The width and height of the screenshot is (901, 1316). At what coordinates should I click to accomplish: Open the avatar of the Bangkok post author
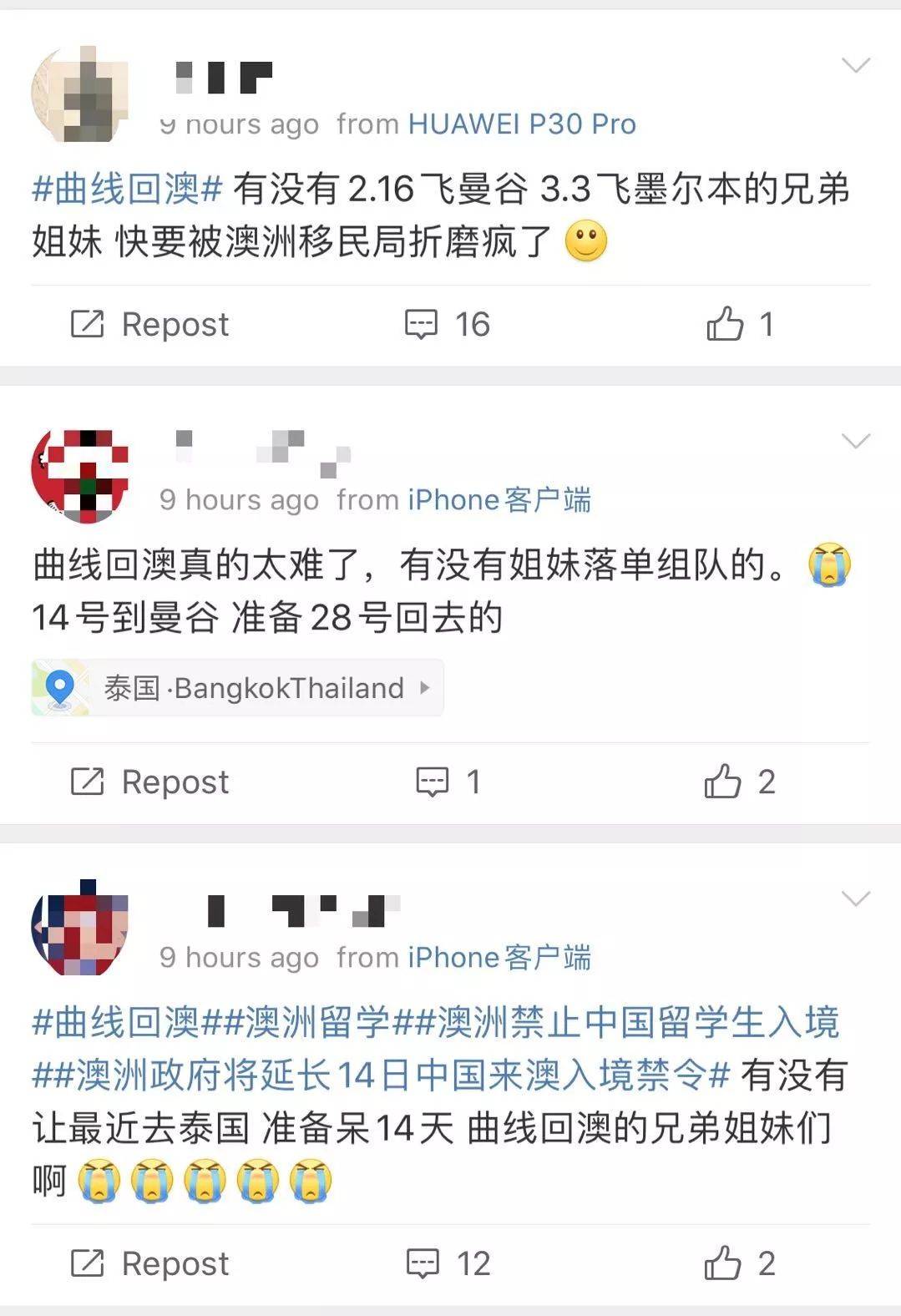(x=80, y=476)
